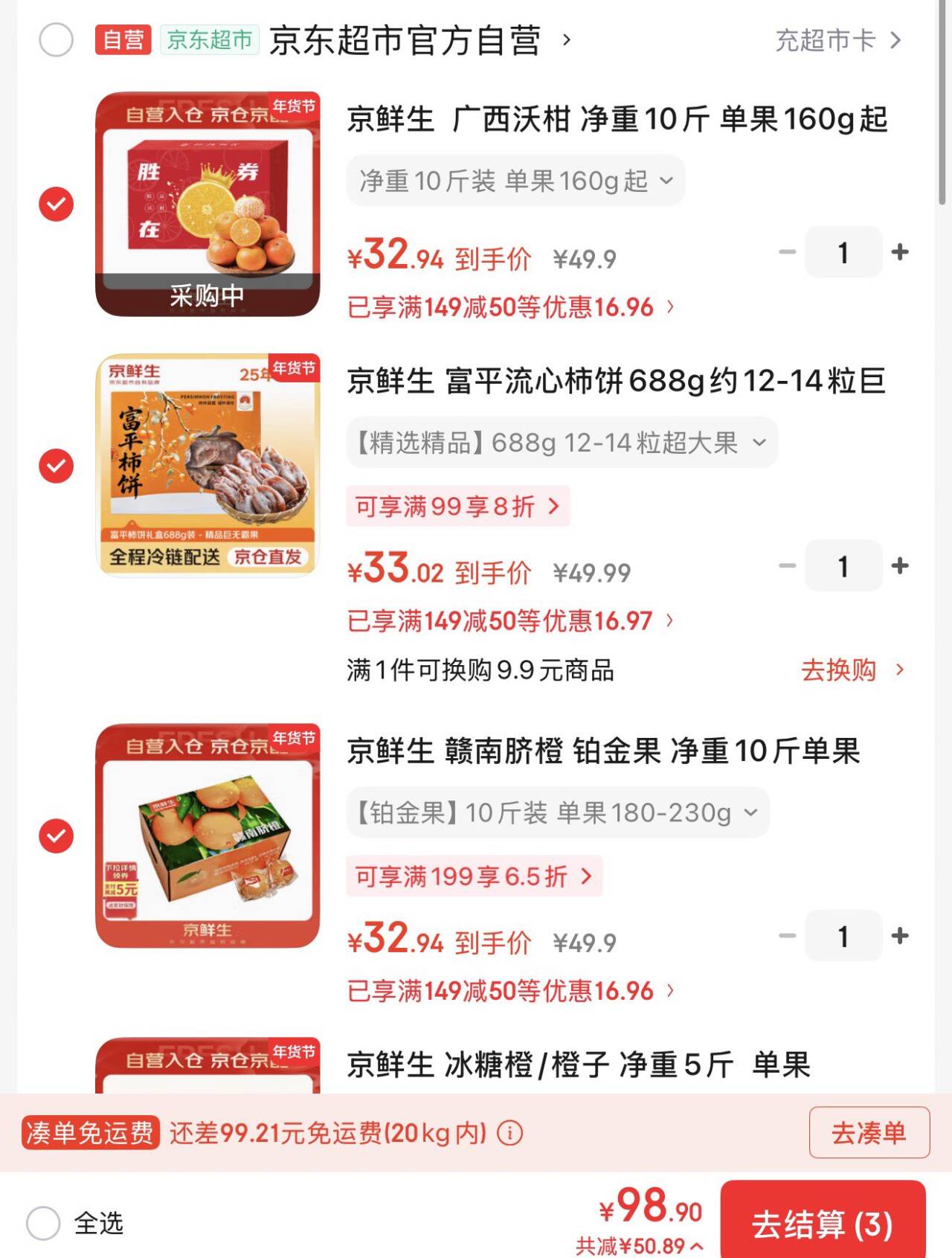This screenshot has height=1258, width=952.
Task: Change spec 净重10斤装 单果160g起
Action: point(515,181)
